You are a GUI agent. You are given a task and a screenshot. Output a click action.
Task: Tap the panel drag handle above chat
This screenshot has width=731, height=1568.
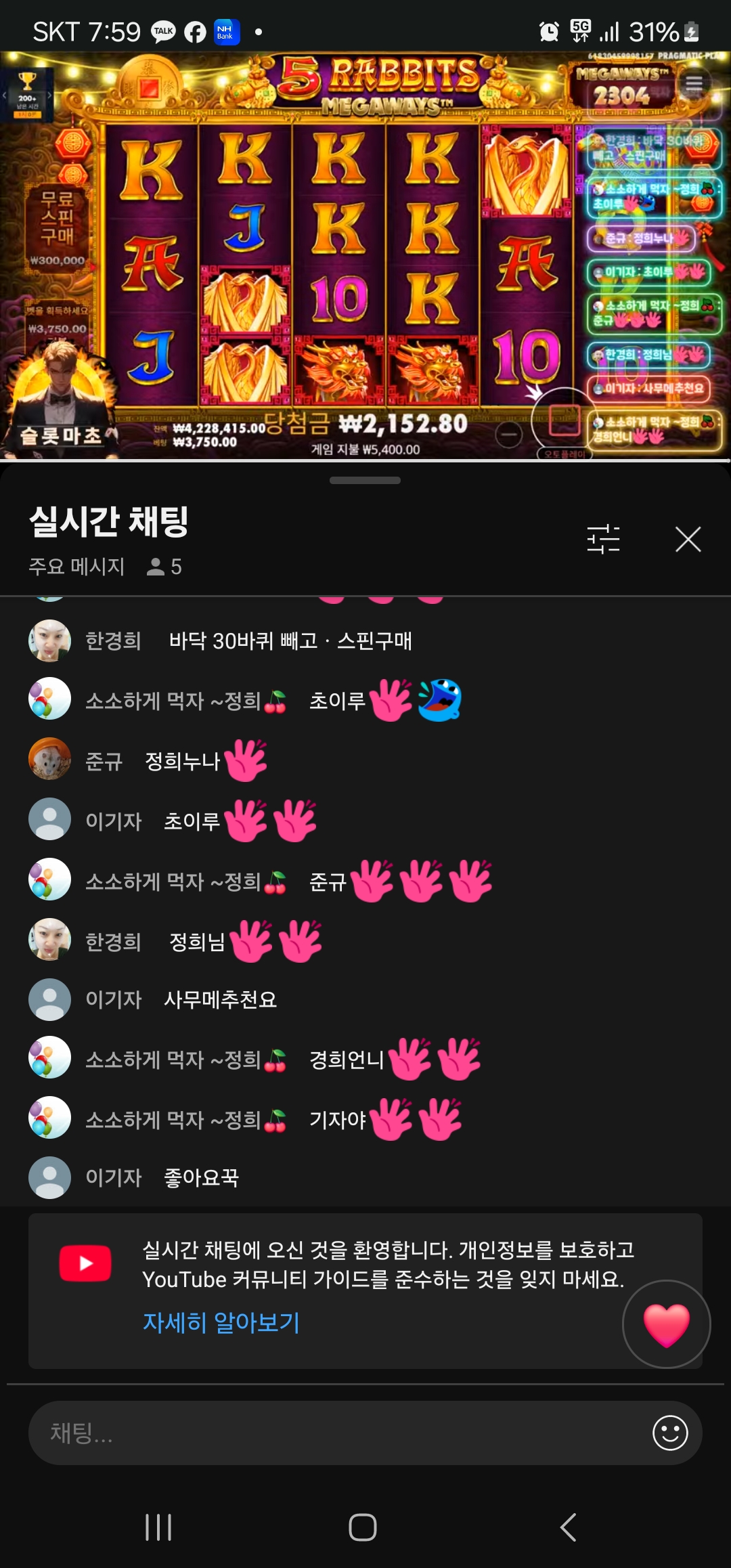[x=365, y=481]
